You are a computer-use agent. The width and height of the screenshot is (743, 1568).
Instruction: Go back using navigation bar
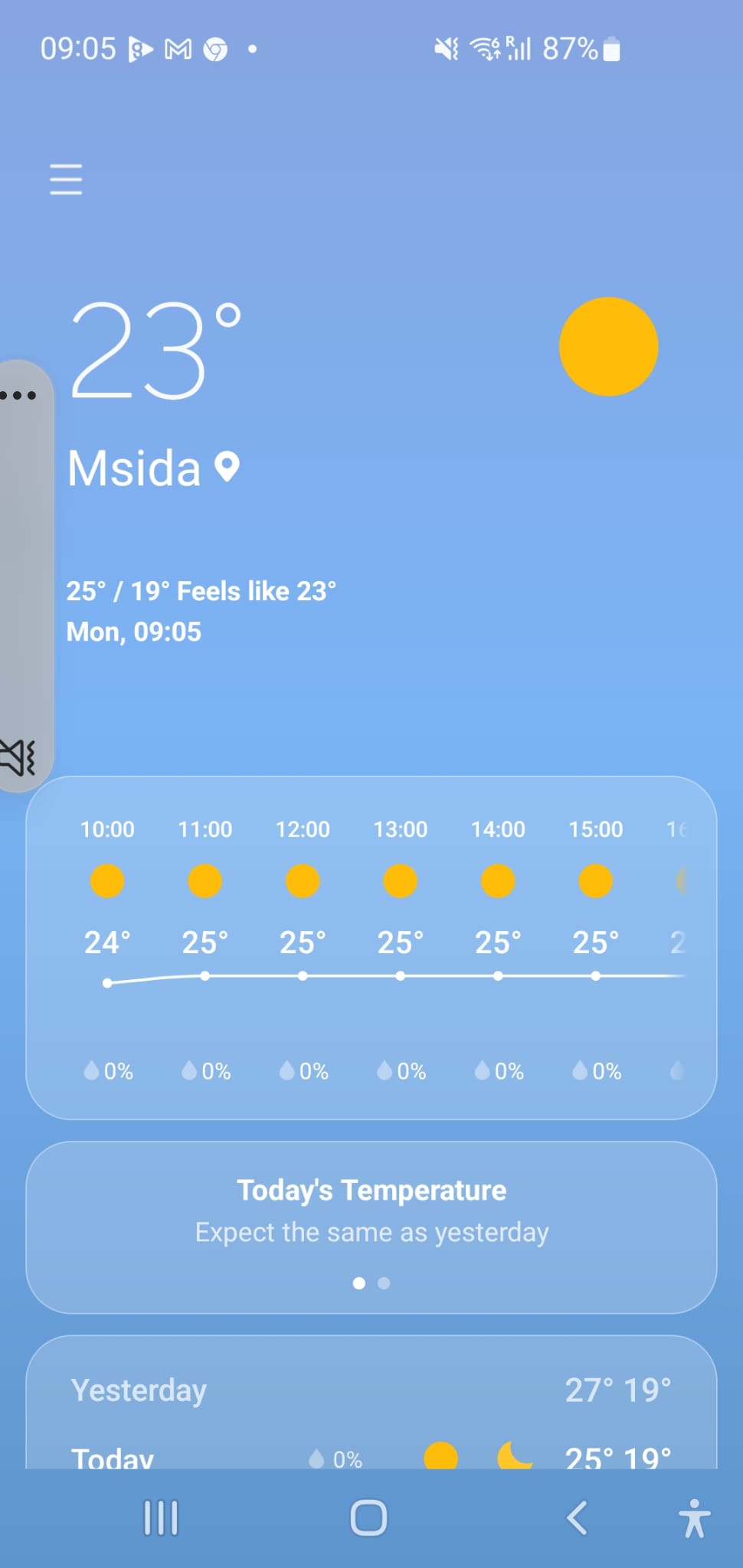coord(578,1517)
